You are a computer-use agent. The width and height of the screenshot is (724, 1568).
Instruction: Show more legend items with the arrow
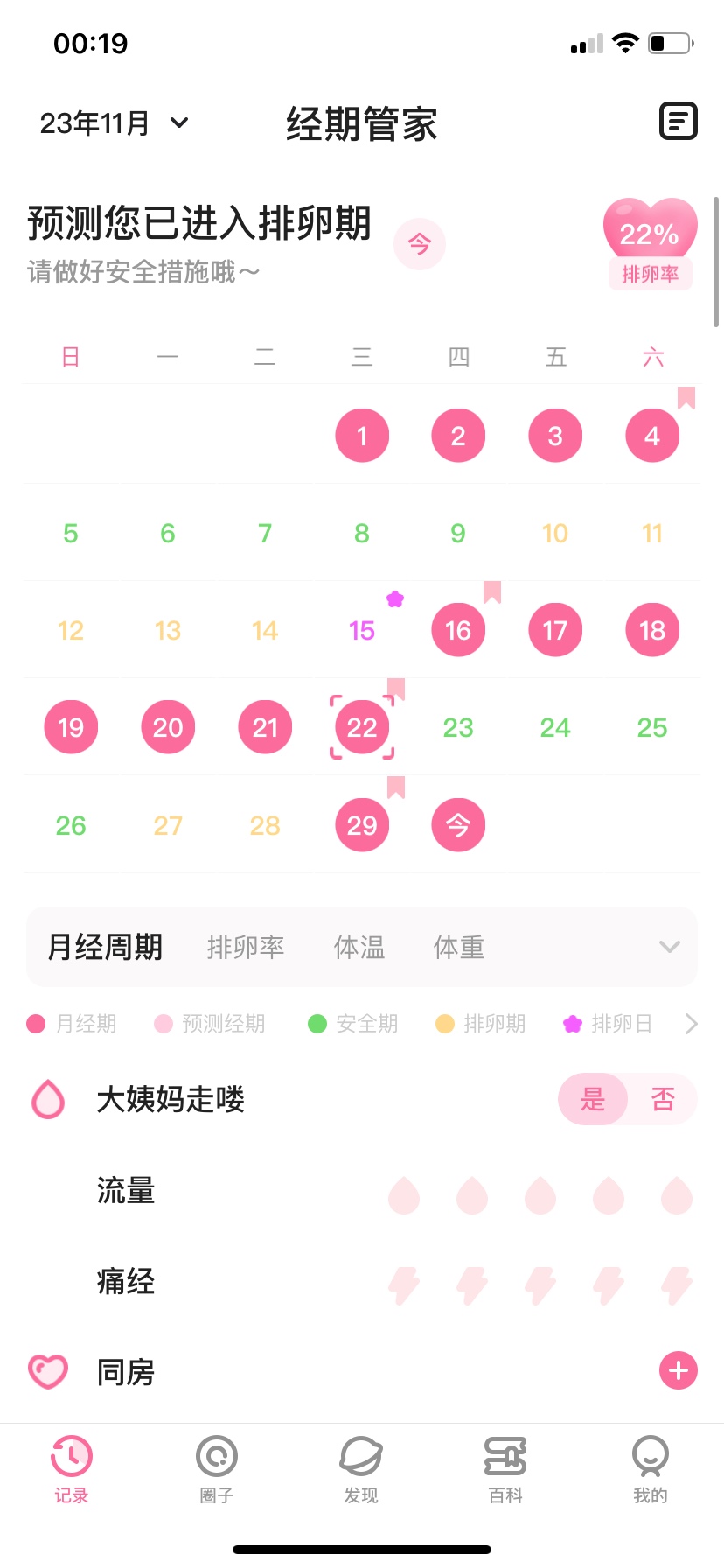691,1024
